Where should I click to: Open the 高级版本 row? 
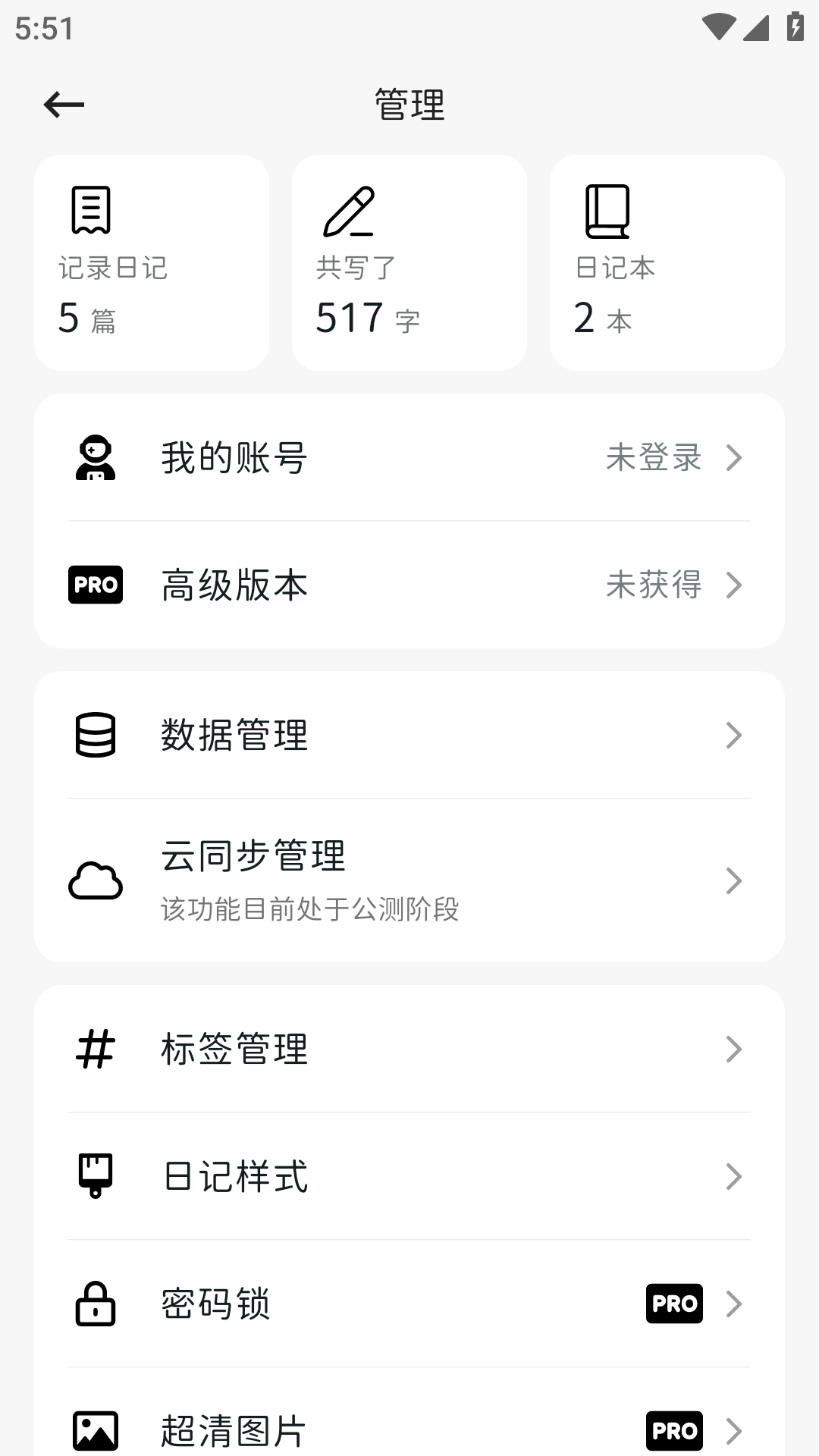(409, 585)
